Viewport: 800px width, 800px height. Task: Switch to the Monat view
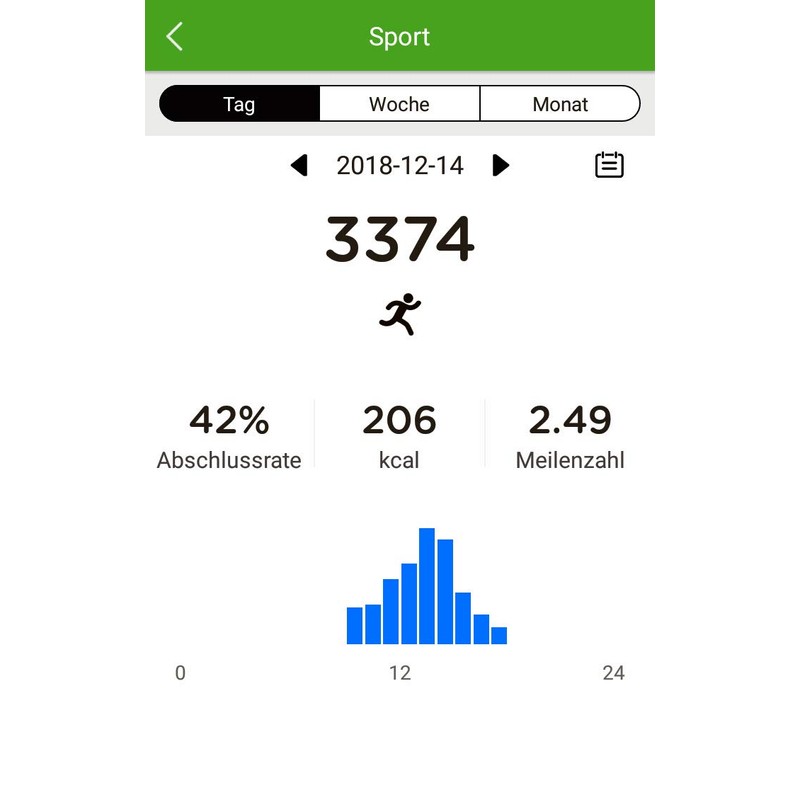560,104
